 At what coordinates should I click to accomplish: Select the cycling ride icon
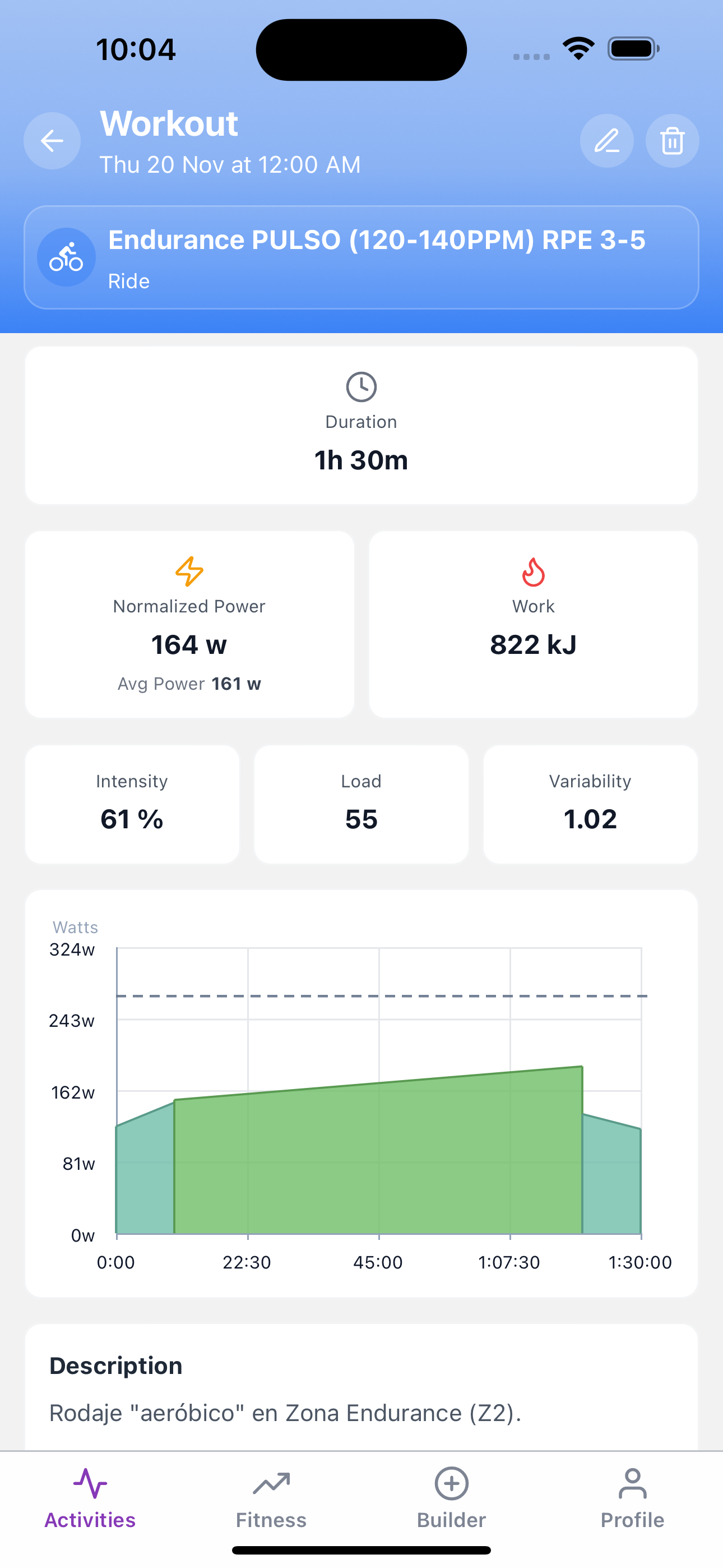pos(66,257)
